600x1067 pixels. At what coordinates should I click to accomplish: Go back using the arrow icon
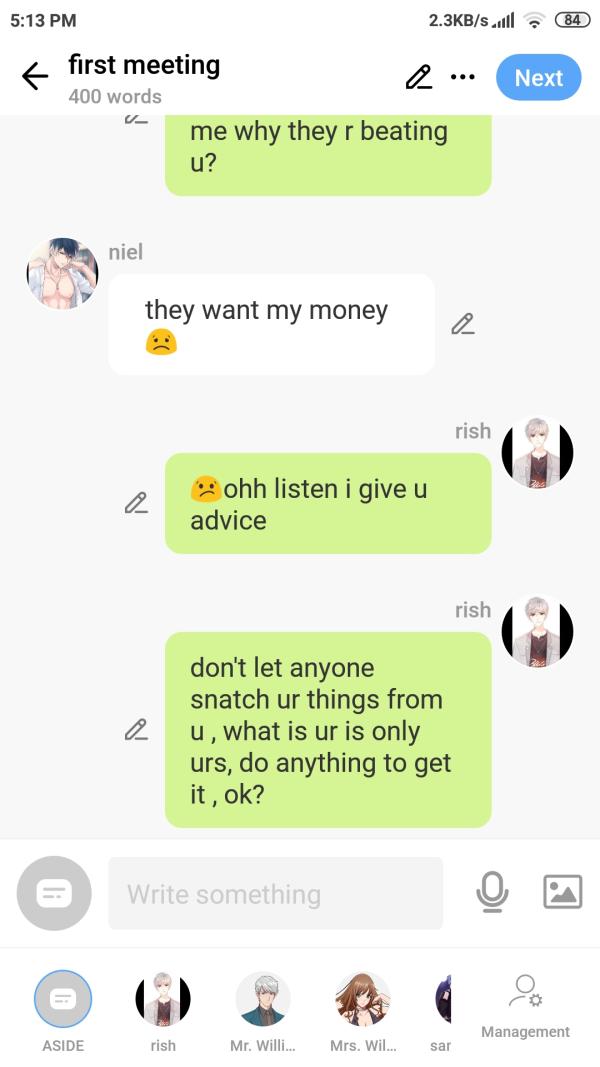point(35,78)
